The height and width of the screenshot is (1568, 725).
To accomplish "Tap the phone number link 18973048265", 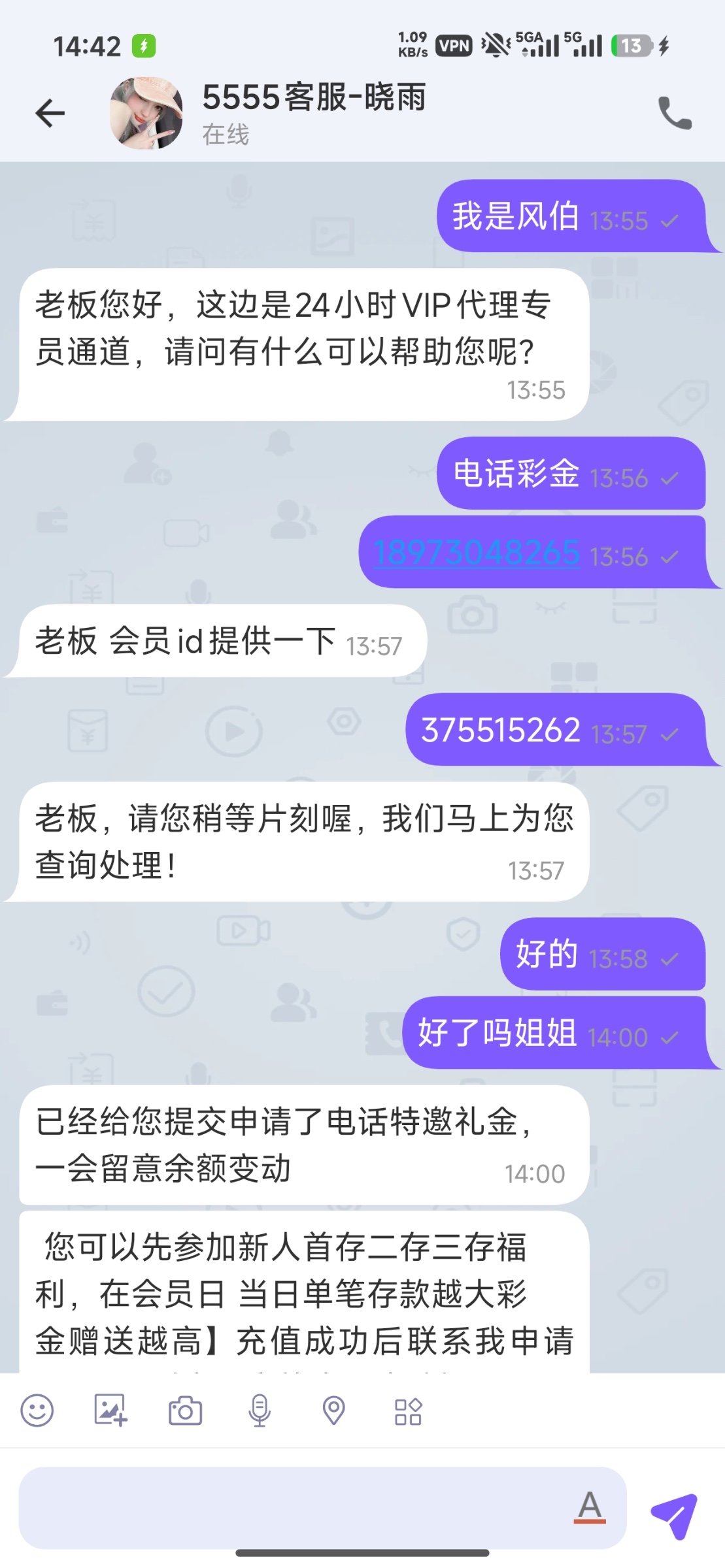I will pyautogui.click(x=477, y=553).
